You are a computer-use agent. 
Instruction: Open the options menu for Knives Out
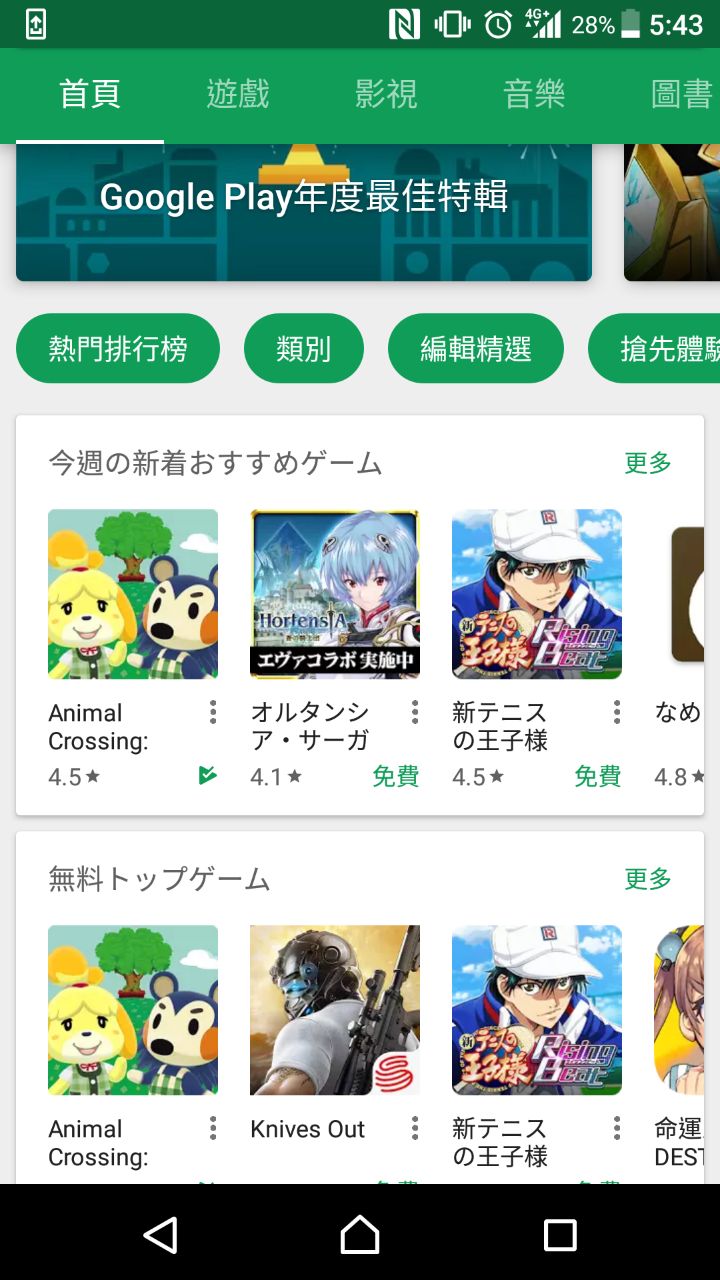point(415,1128)
